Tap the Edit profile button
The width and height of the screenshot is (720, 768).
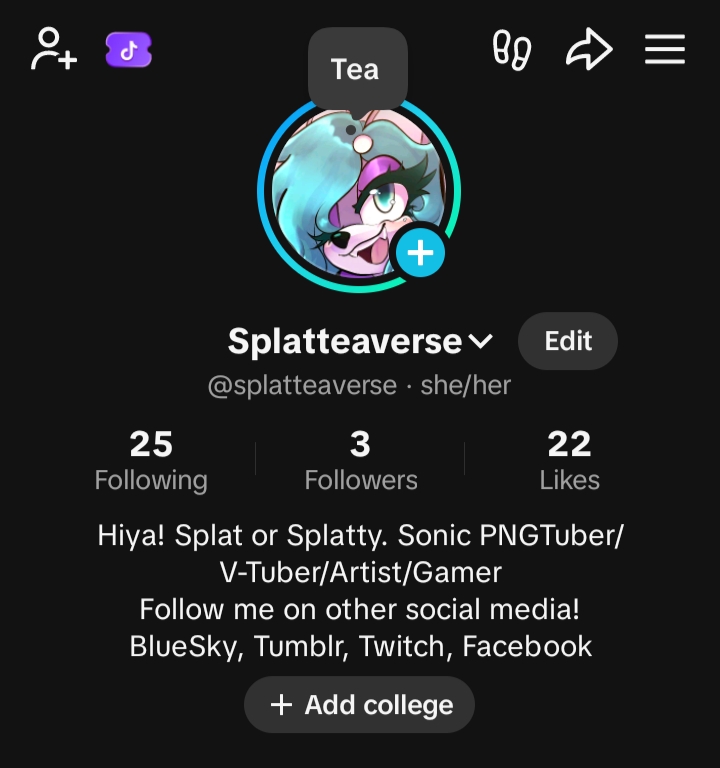(567, 341)
